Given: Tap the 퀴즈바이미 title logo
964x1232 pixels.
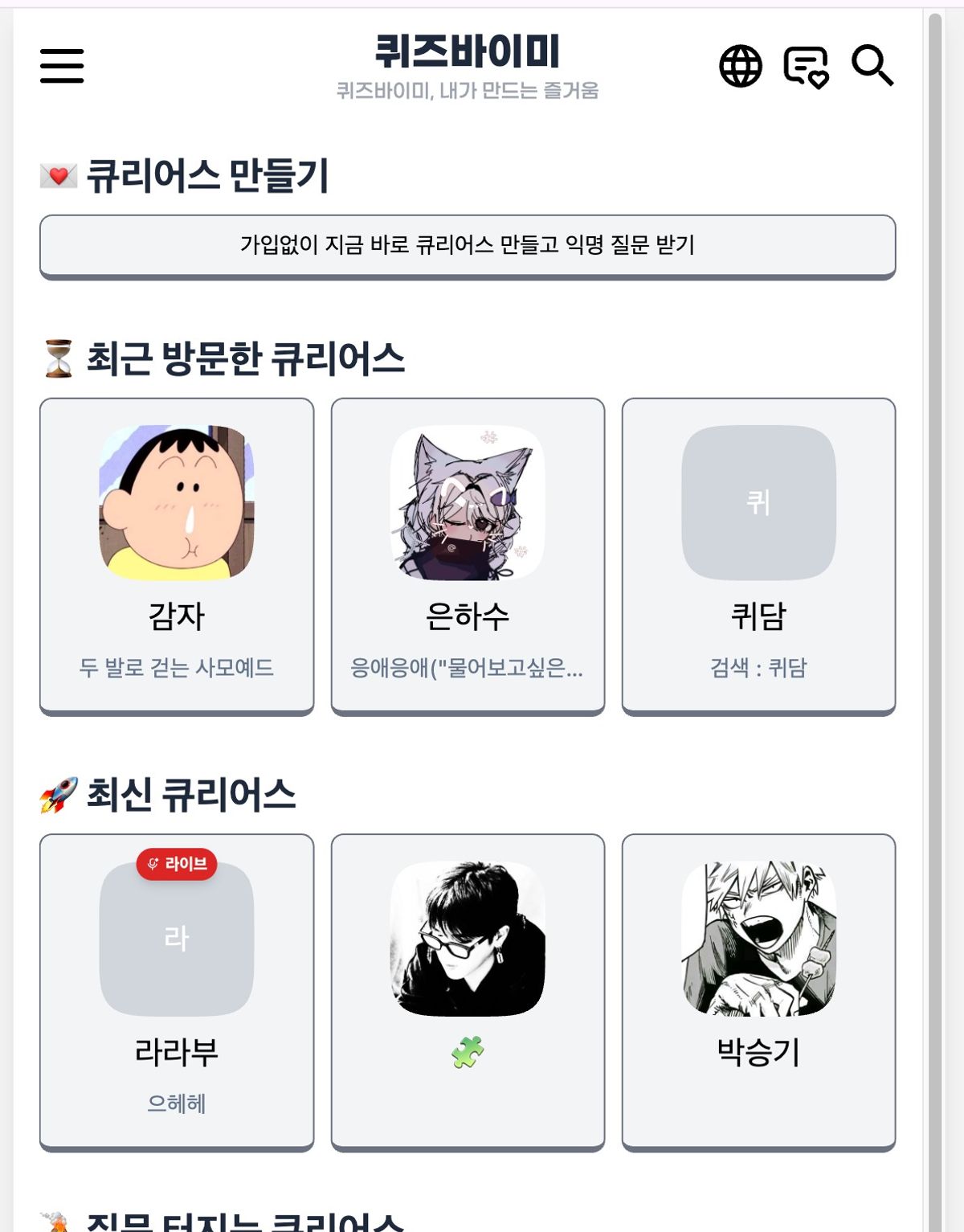Looking at the screenshot, I should (468, 51).
